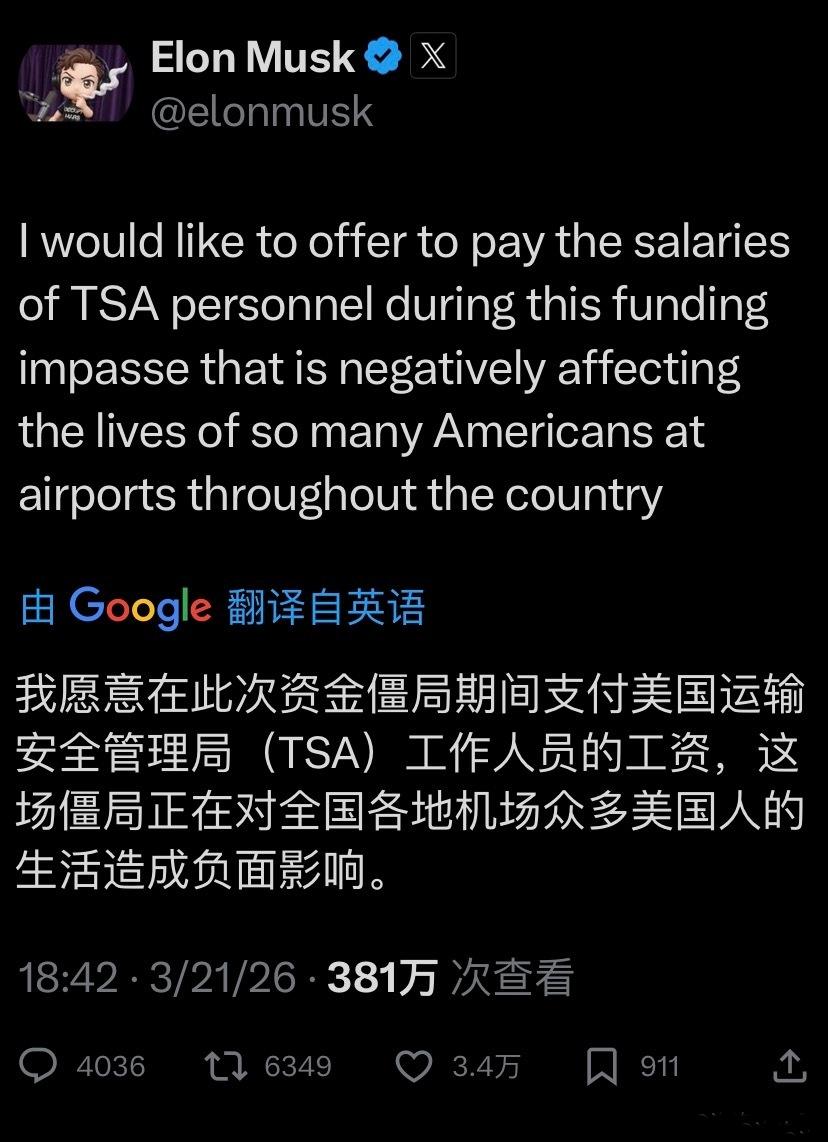
Task: Click the @elonmusk handle
Action: coord(263,114)
